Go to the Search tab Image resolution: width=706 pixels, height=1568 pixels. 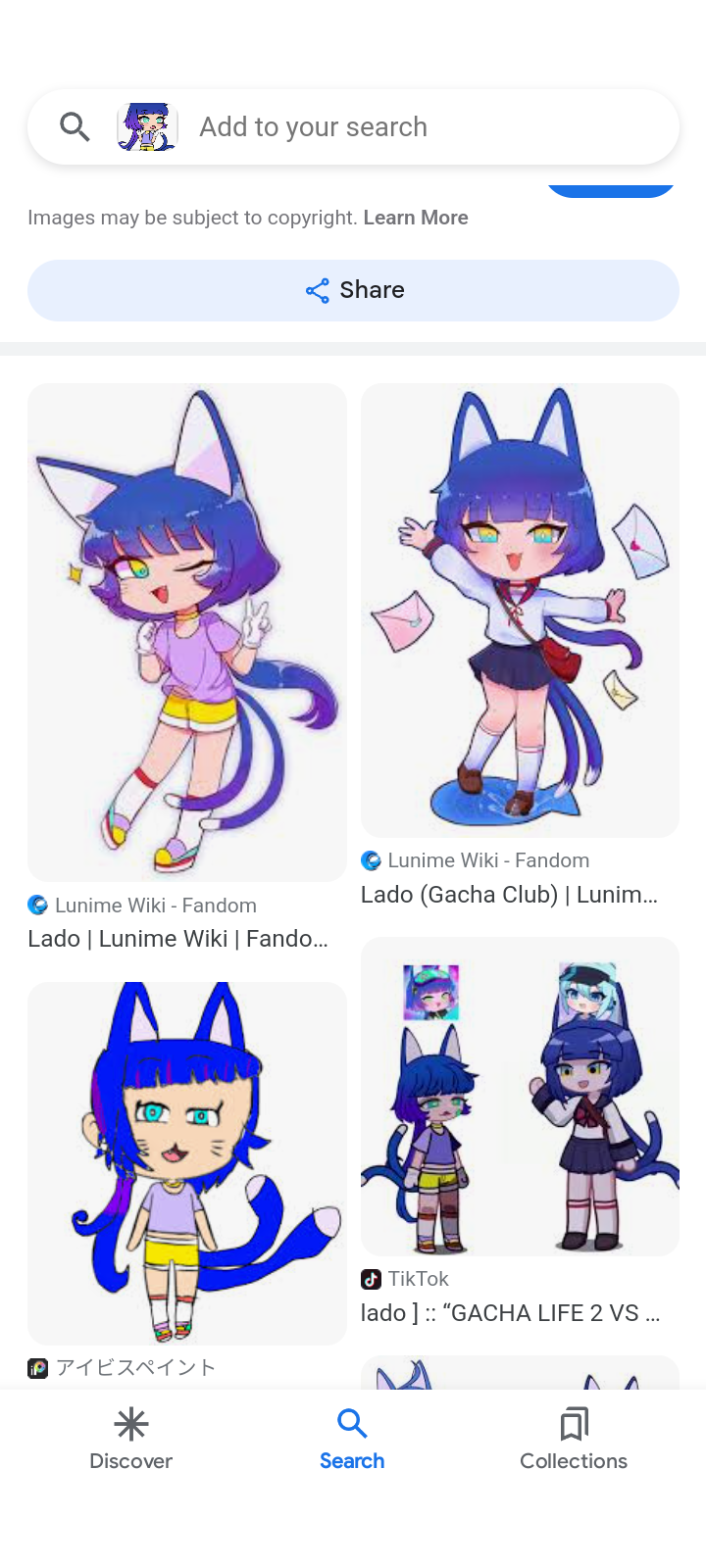[352, 1439]
